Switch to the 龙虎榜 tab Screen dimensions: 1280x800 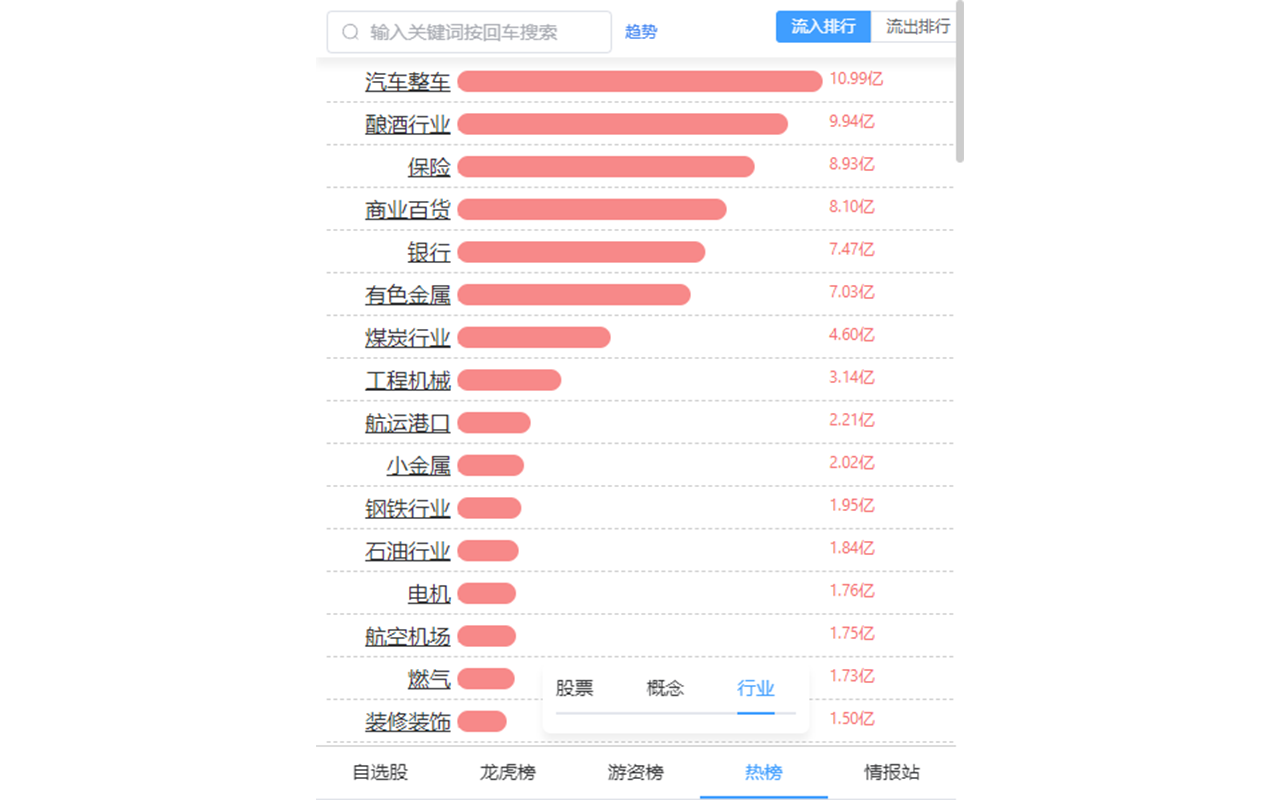508,772
